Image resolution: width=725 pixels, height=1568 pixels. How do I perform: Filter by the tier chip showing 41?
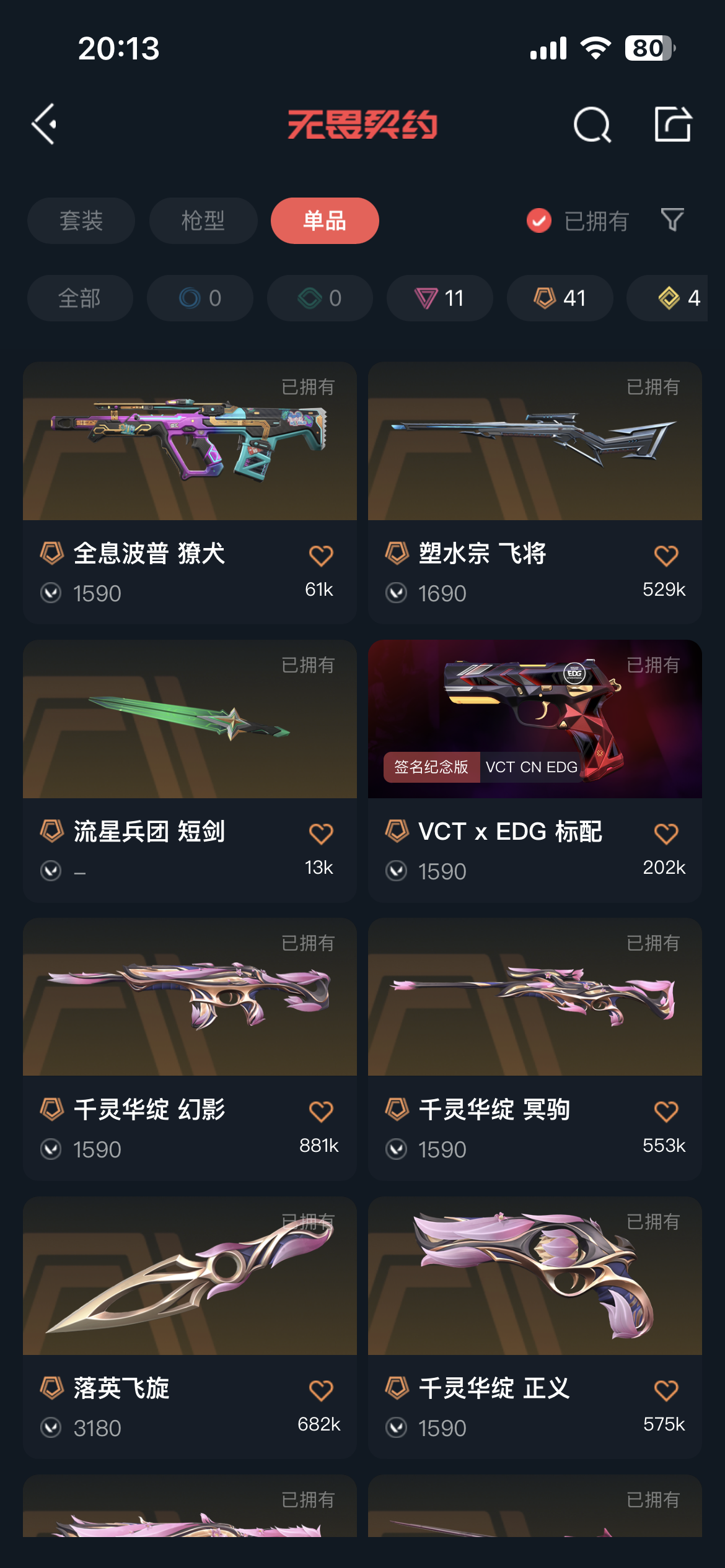point(560,298)
